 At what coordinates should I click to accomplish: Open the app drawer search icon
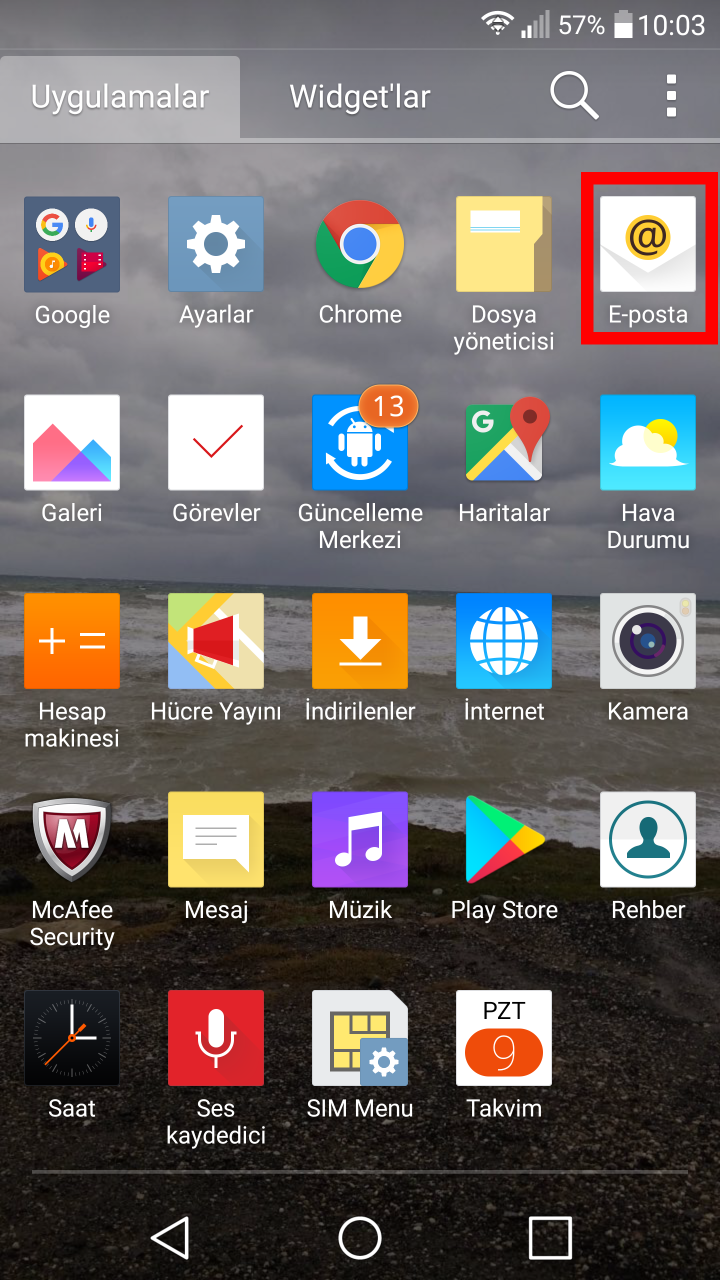pos(574,97)
